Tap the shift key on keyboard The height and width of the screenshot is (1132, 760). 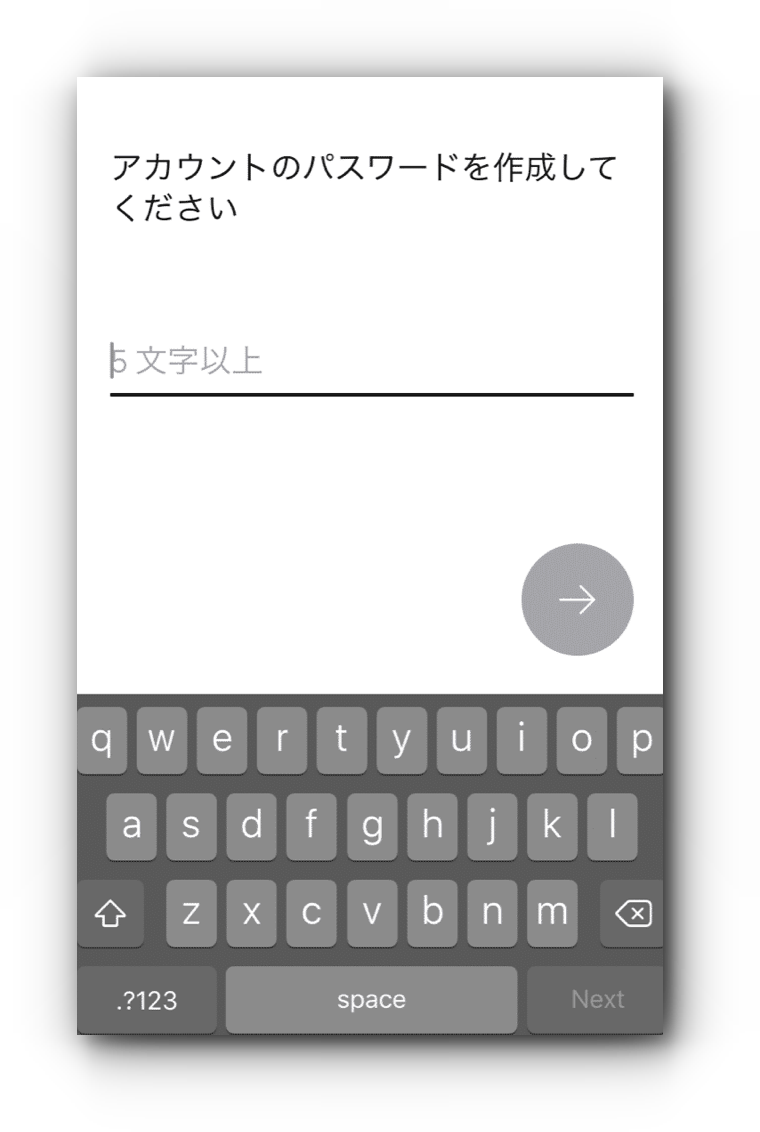(x=111, y=913)
